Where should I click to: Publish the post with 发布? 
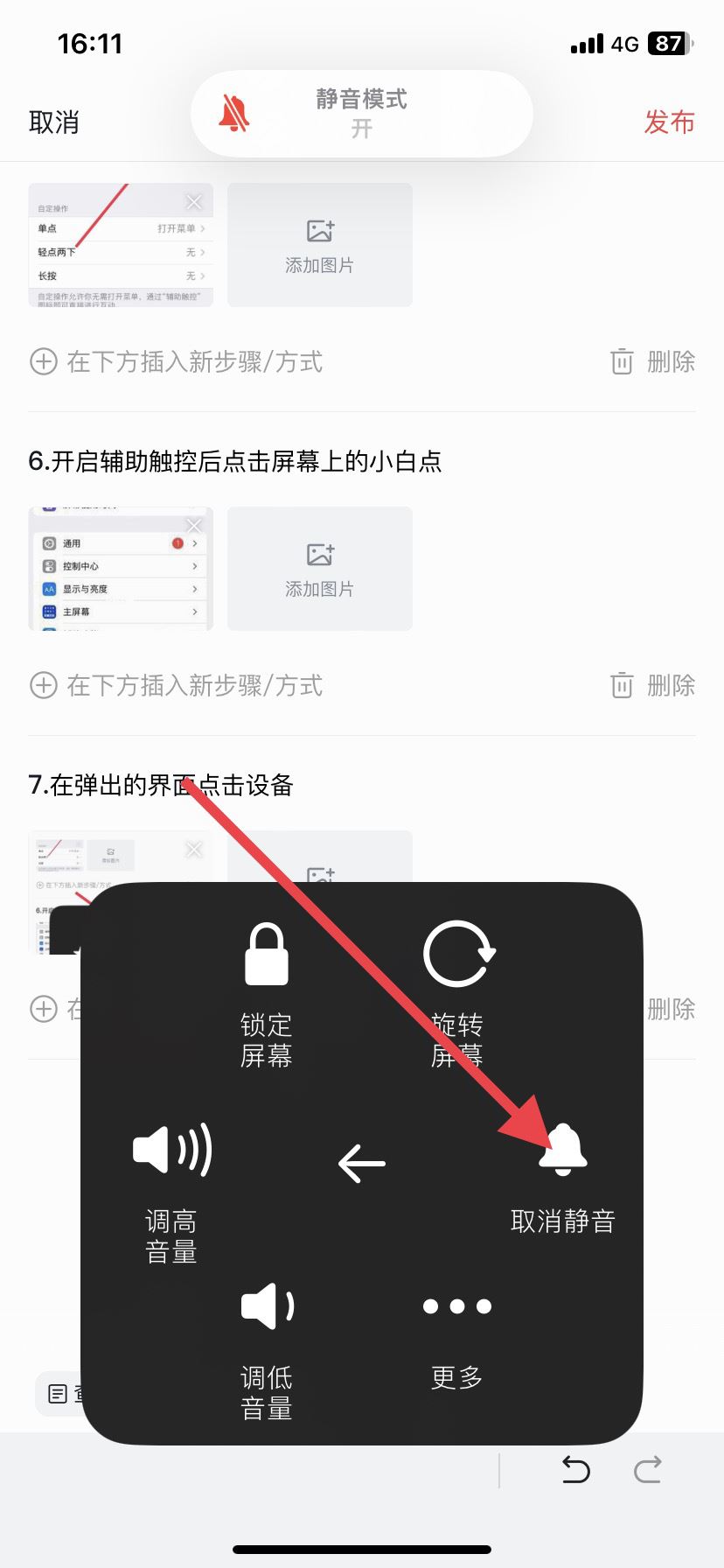coord(669,122)
